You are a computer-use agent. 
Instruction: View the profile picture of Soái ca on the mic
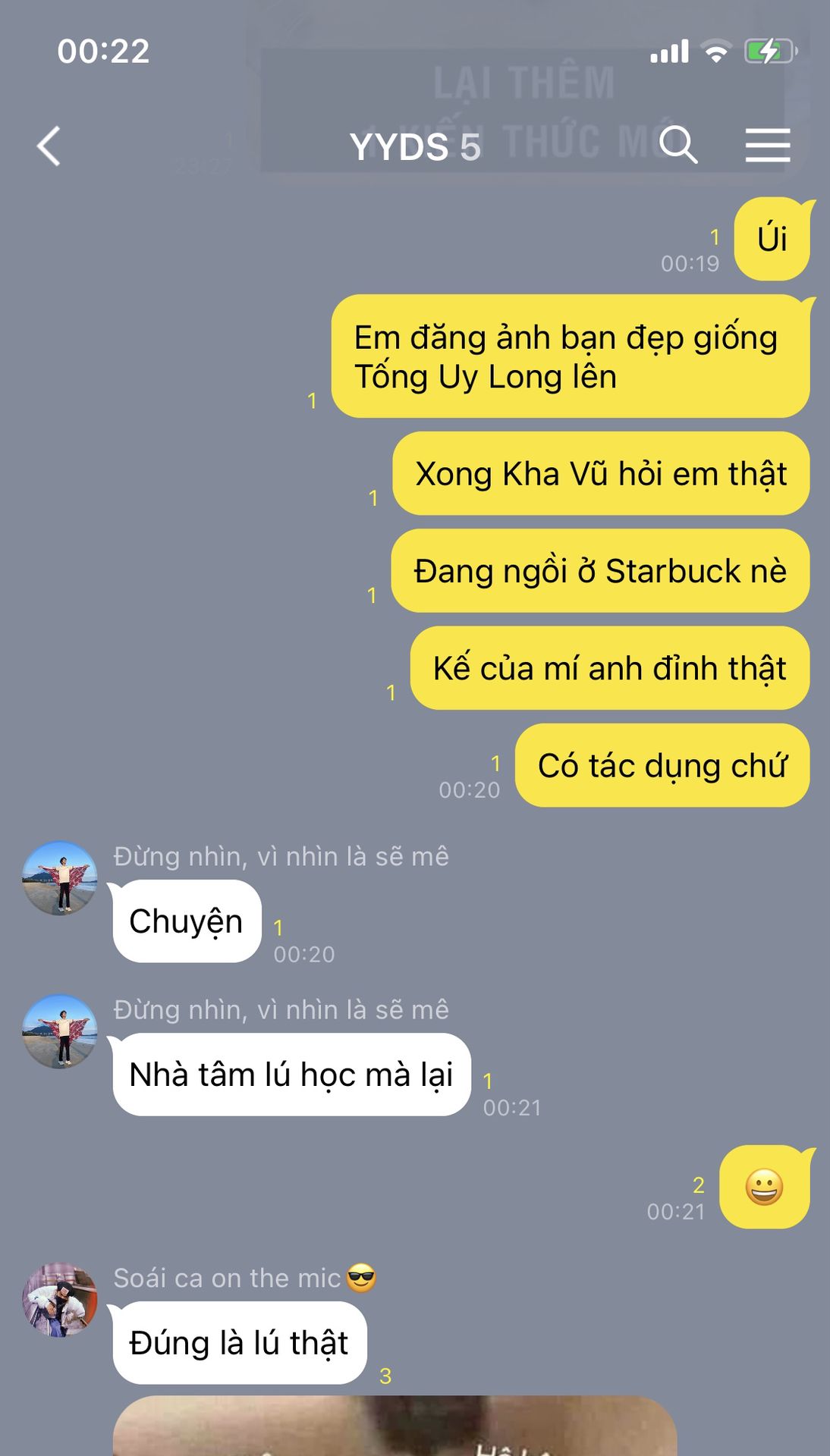[x=60, y=1299]
